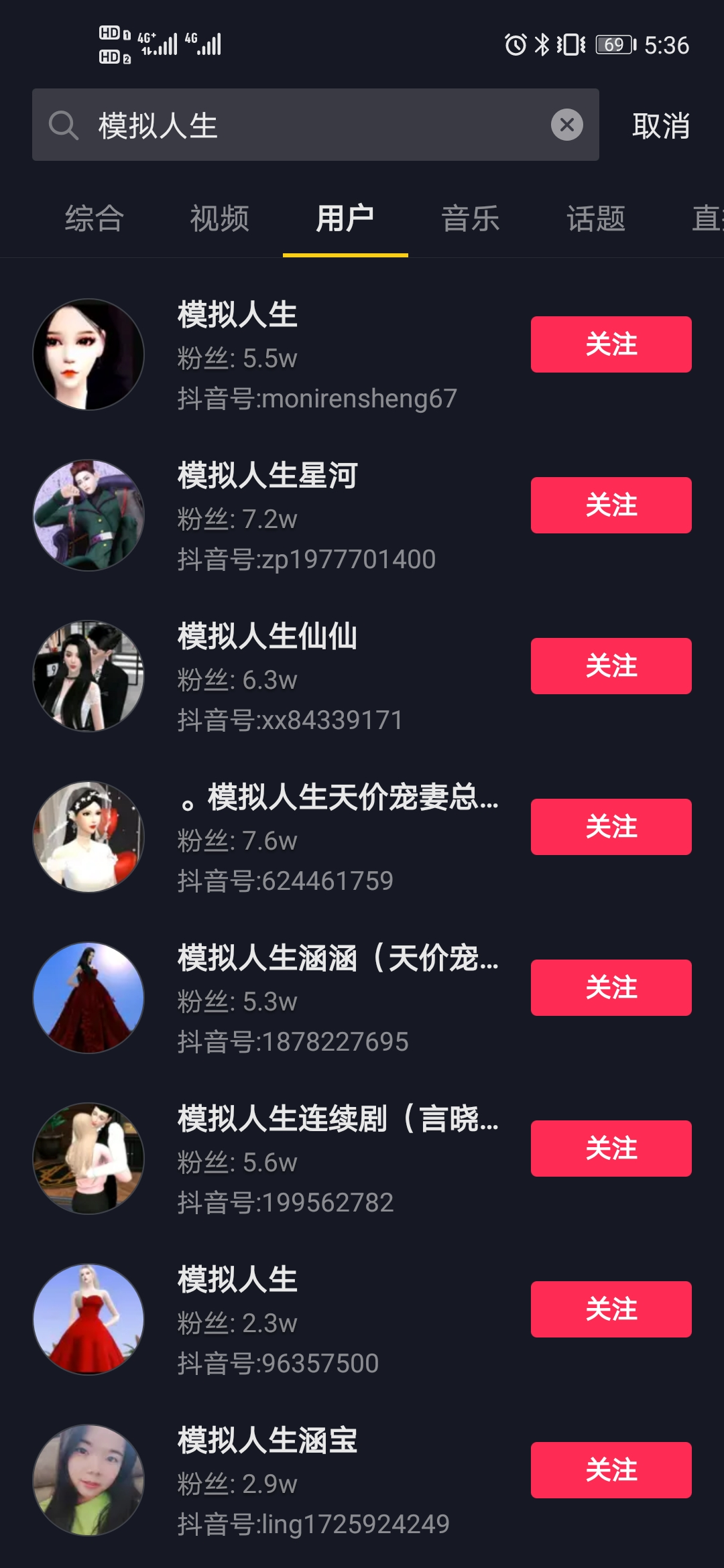Follow 模拟人生星河
Screen dimensions: 724x1568
point(611,505)
